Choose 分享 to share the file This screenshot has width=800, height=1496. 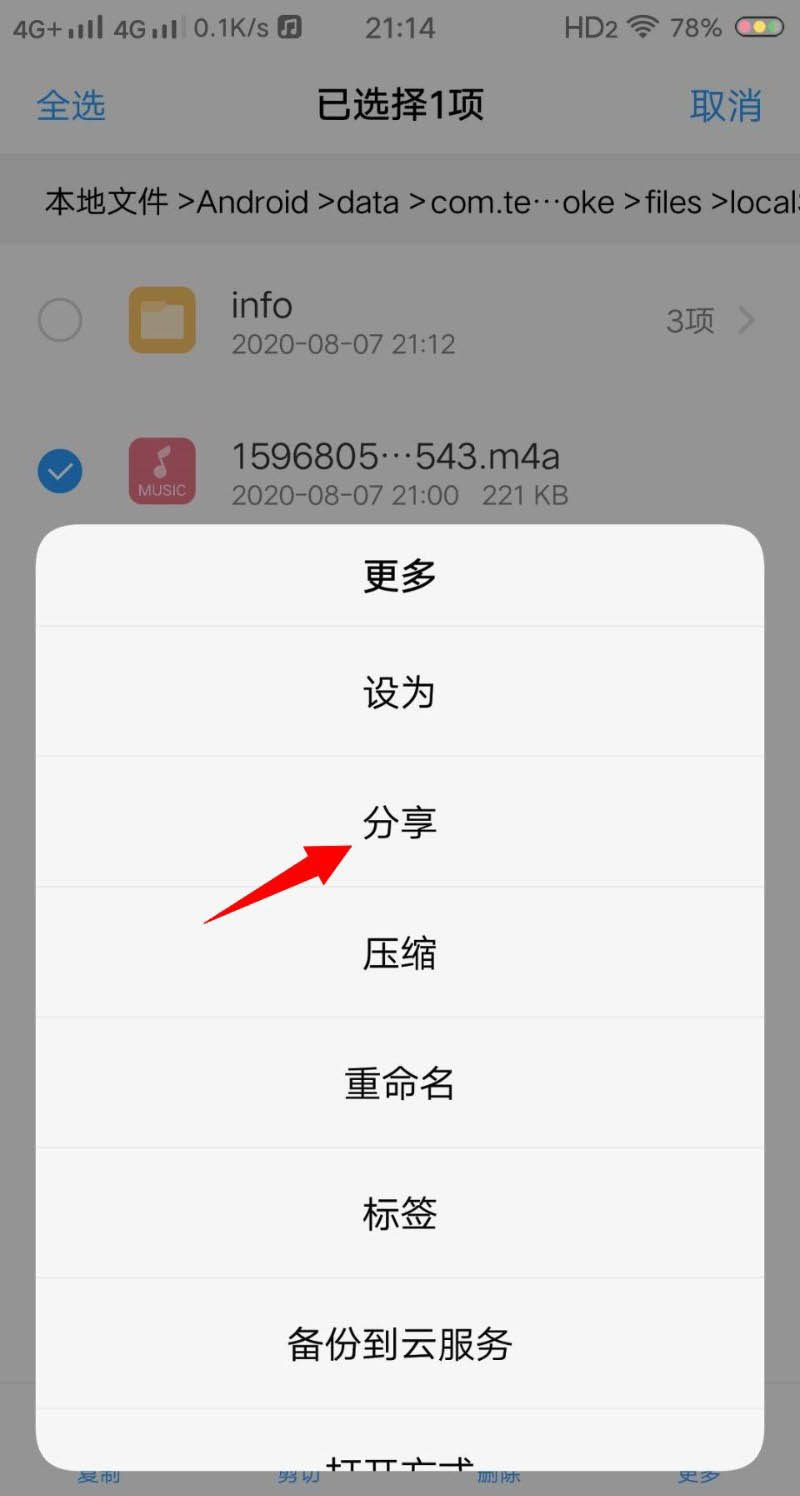click(400, 822)
